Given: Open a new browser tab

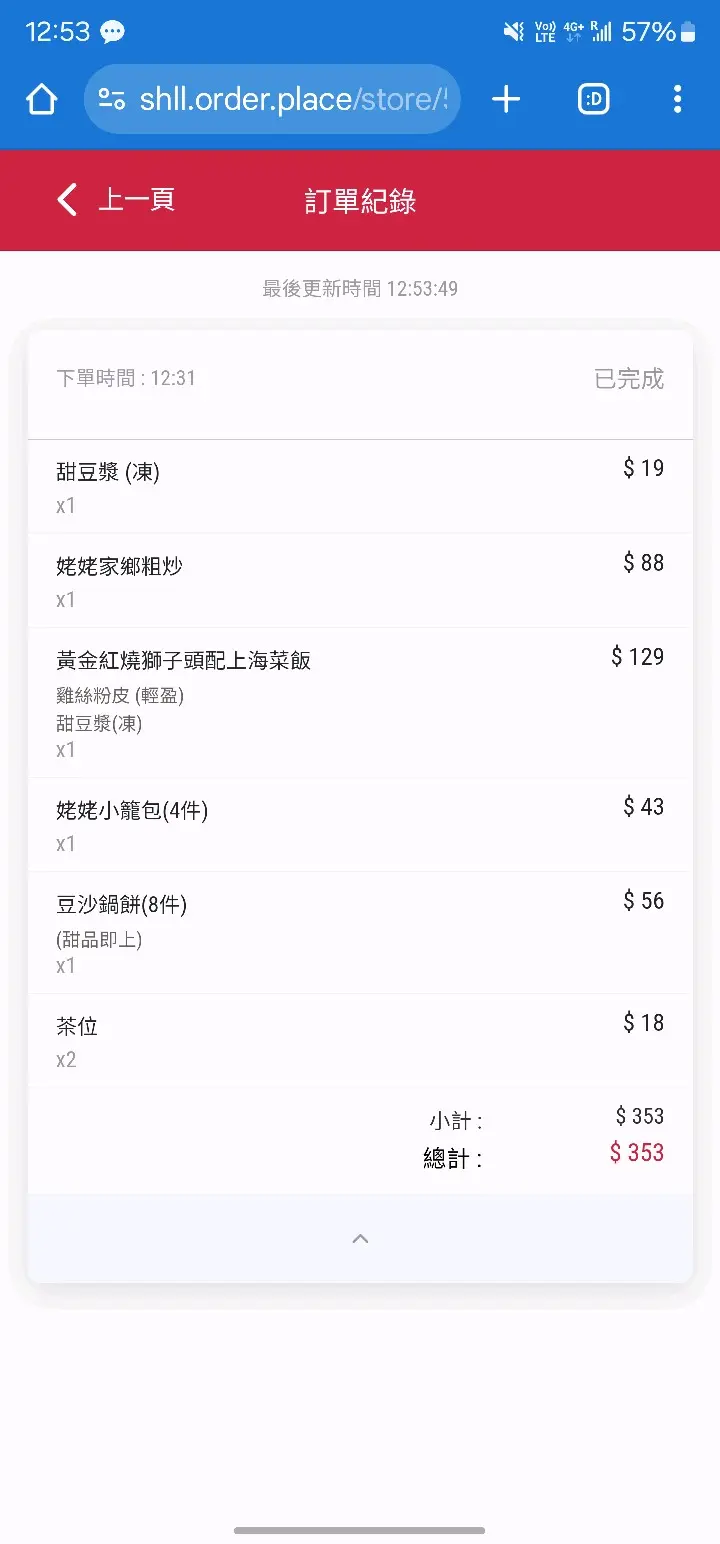Looking at the screenshot, I should pyautogui.click(x=506, y=99).
